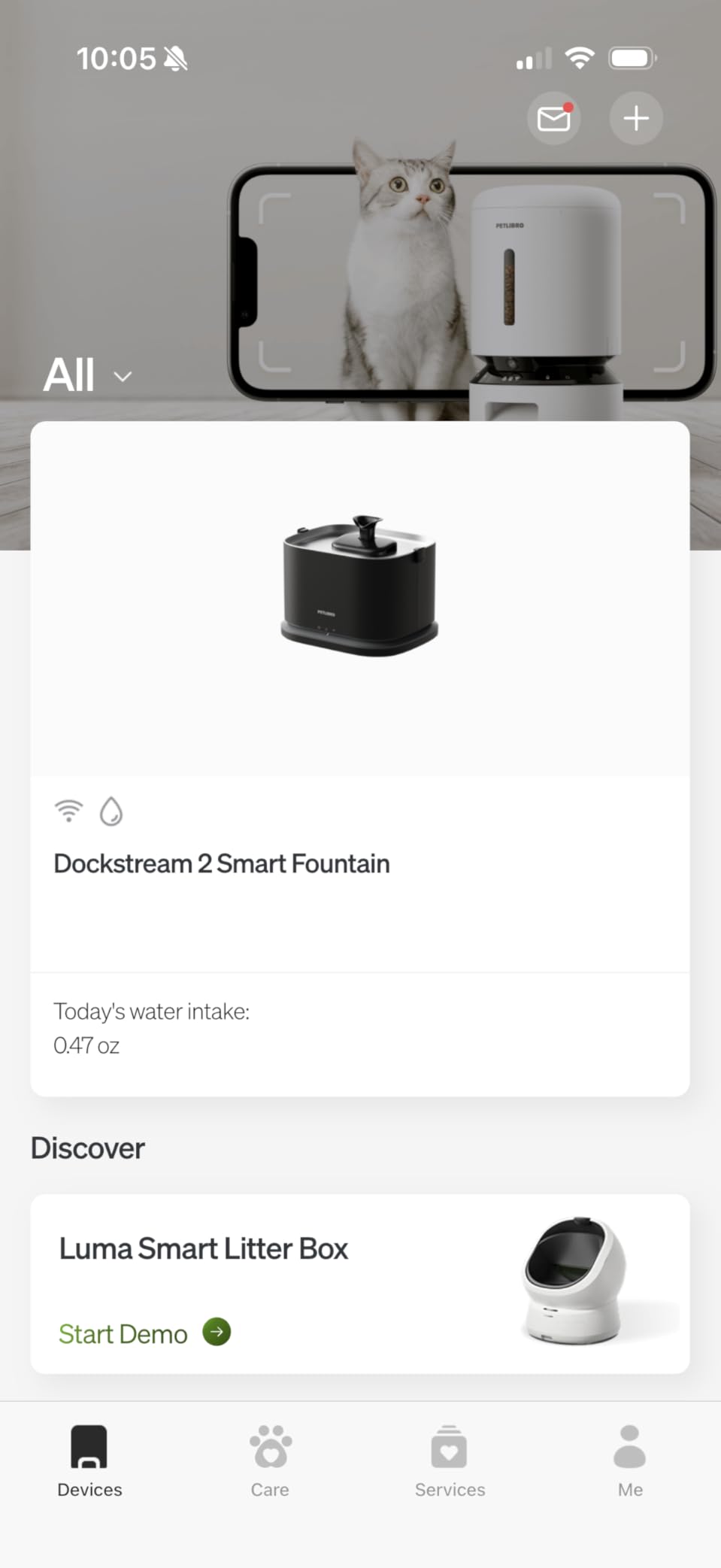
Task: Add a new device with plus icon
Action: (636, 118)
